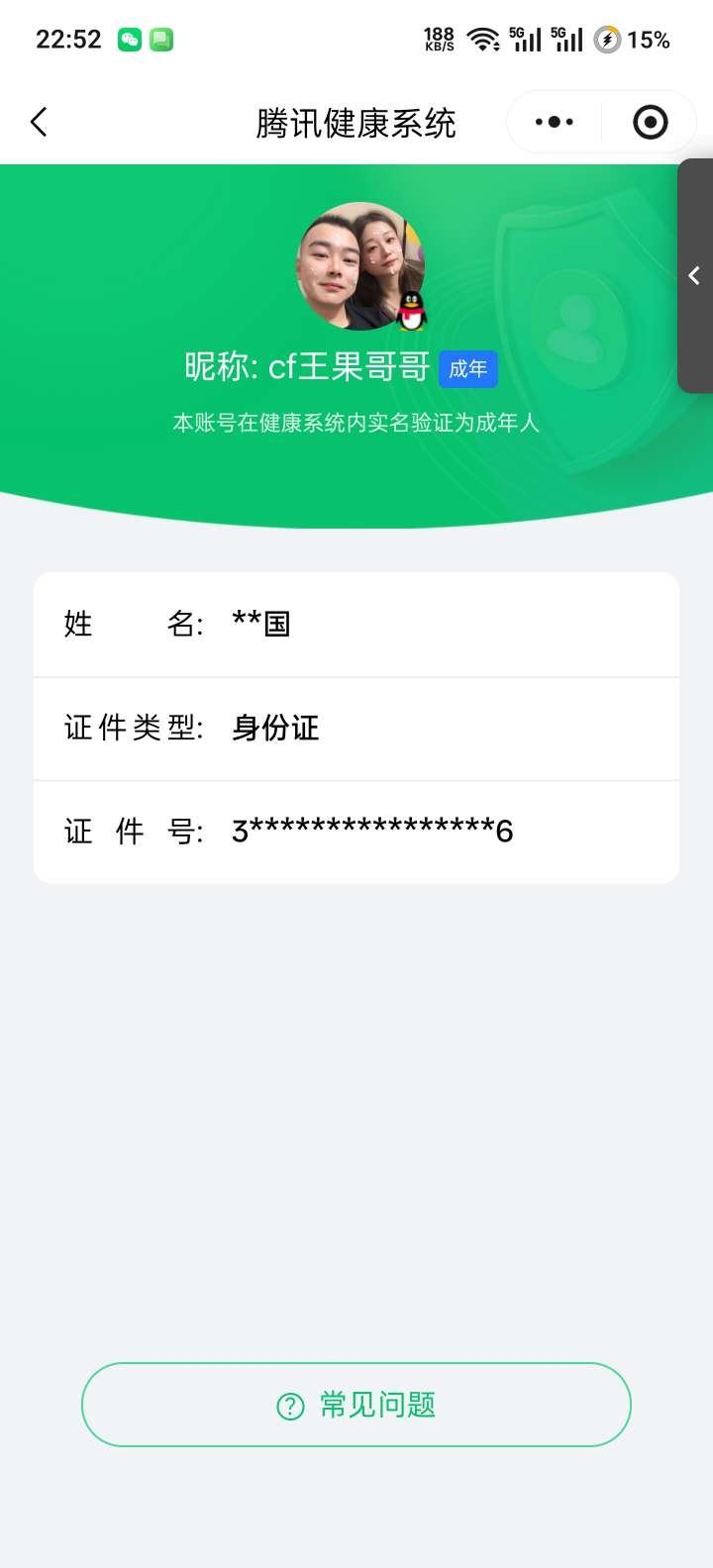Tap the back arrow at top left
The image size is (713, 1568).
pyautogui.click(x=38, y=121)
